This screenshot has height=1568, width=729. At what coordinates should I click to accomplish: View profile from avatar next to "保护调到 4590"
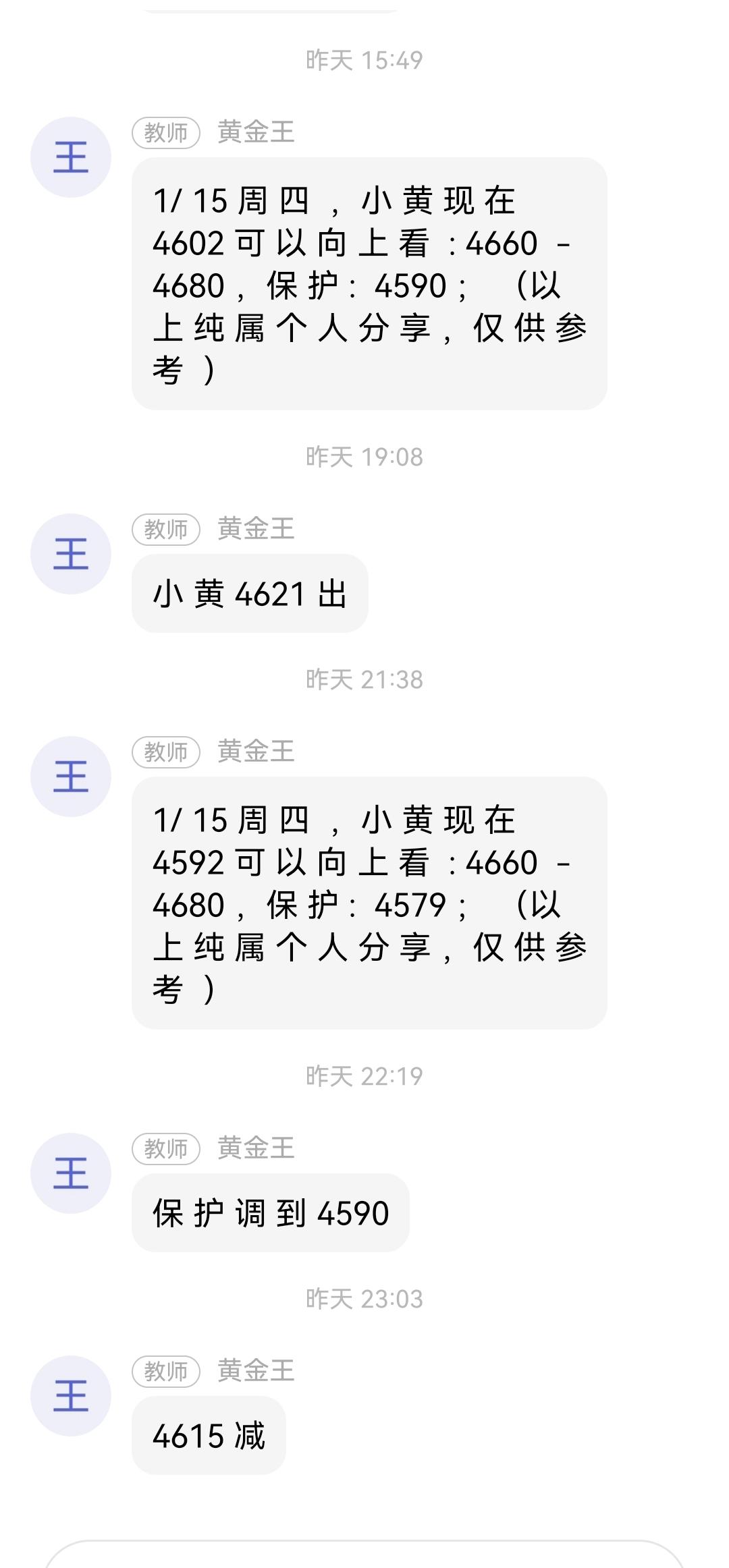pyautogui.click(x=71, y=1173)
